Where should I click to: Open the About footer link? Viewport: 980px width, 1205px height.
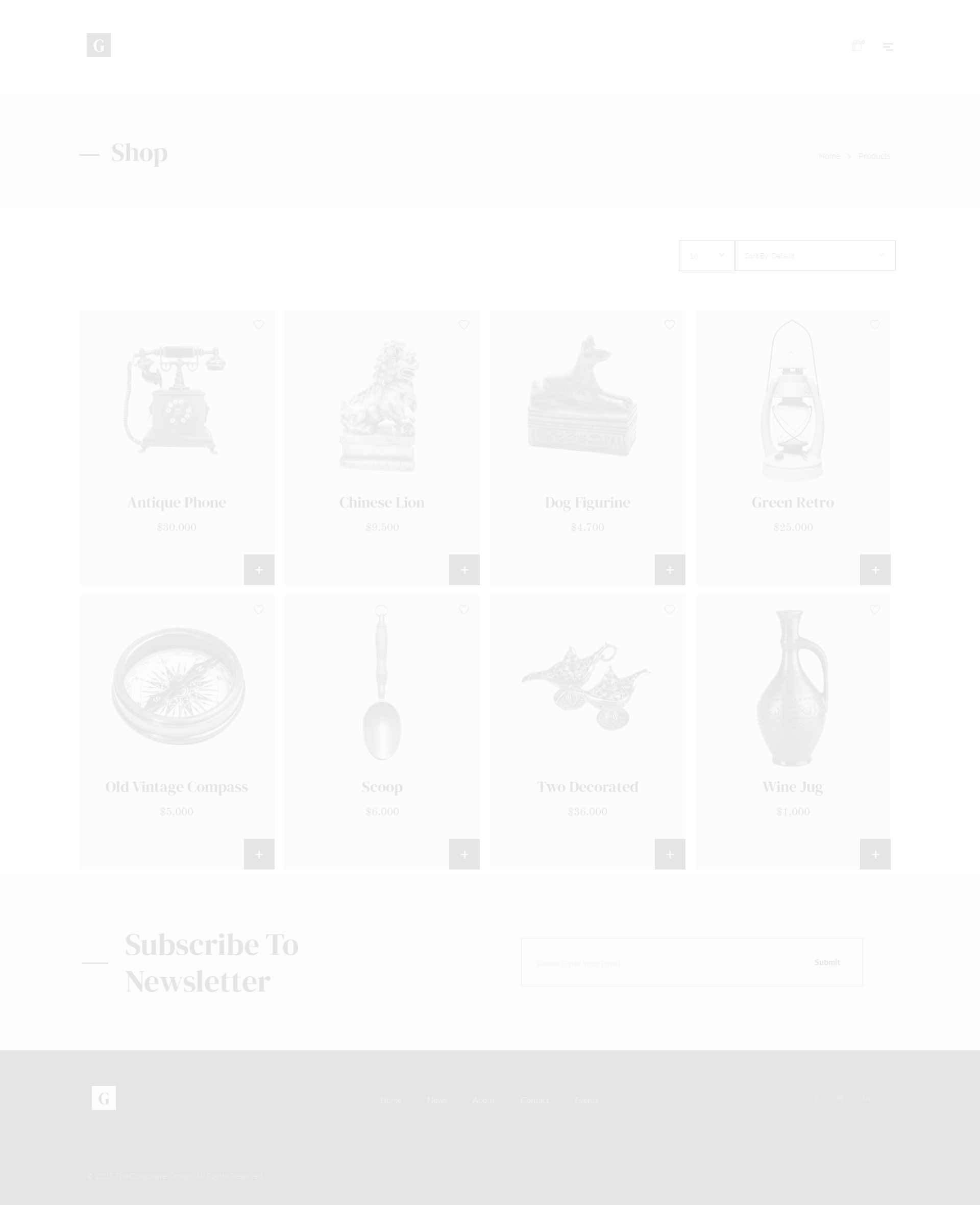[483, 1100]
